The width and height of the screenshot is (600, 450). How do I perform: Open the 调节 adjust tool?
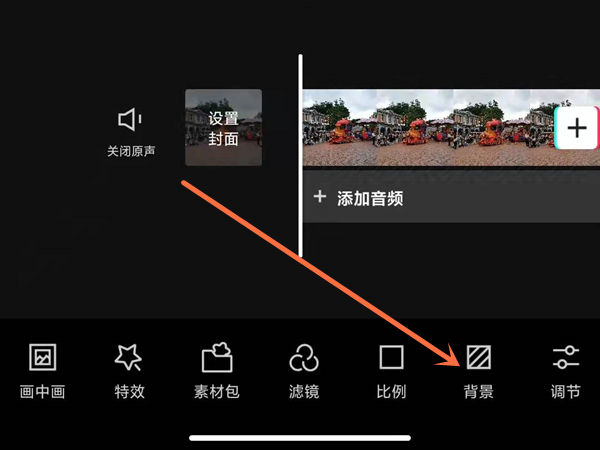coord(566,370)
